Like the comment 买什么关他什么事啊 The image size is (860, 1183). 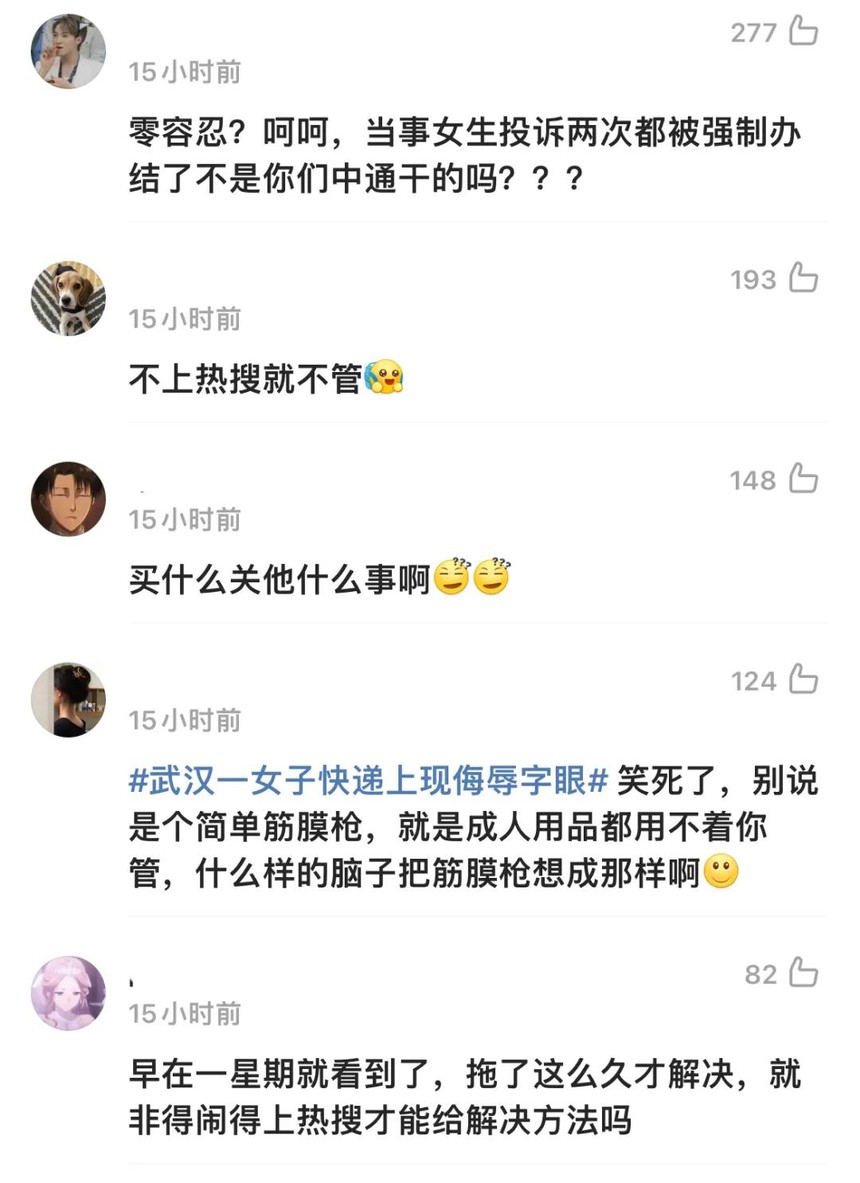coord(803,480)
